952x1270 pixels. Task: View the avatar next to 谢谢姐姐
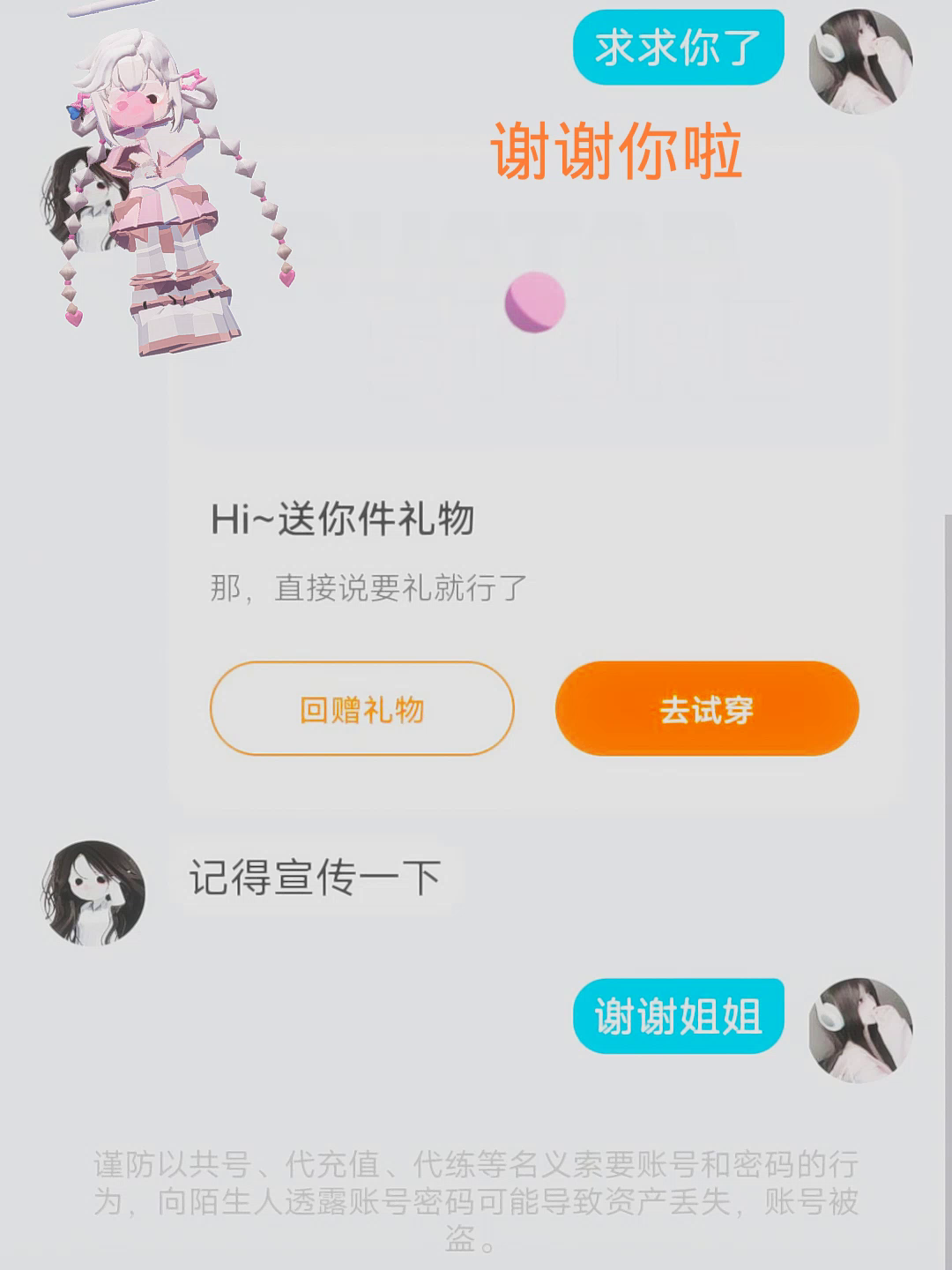point(860,1029)
